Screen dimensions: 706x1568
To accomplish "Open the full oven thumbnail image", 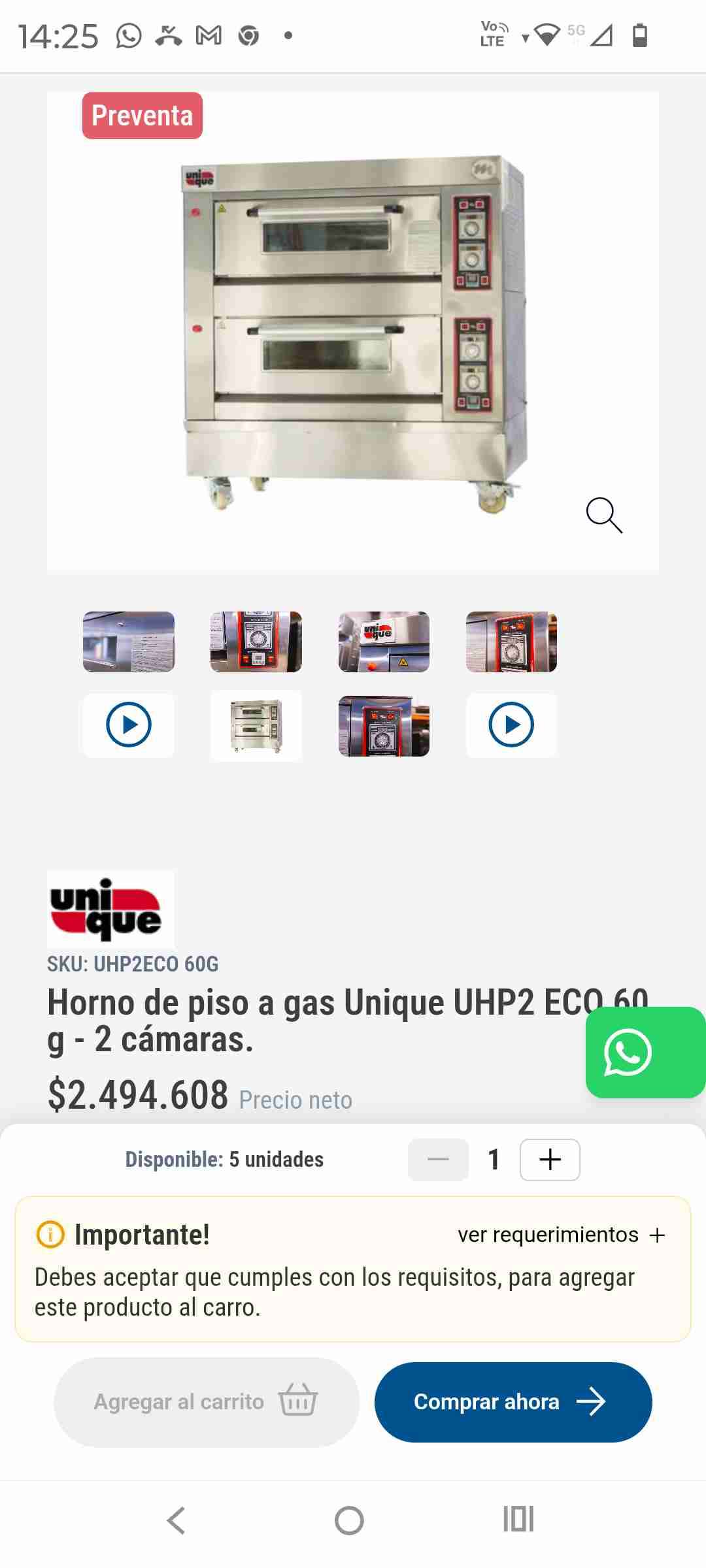I will point(256,725).
